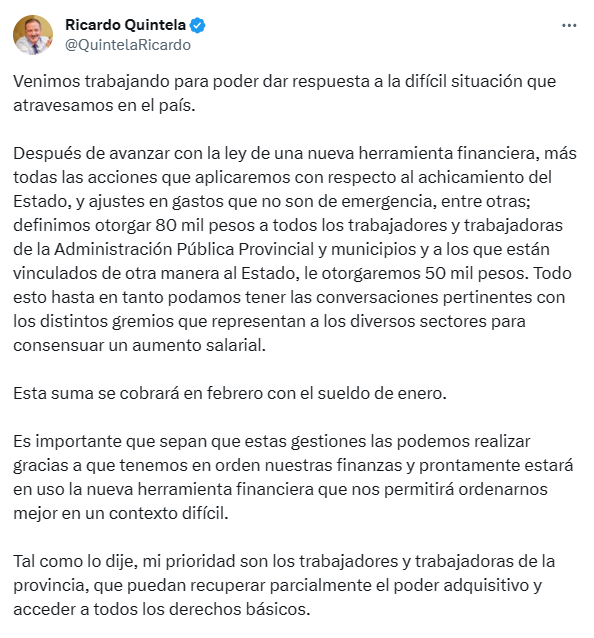Tap the Ricardo Quintela display name
594x638 pixels.
125,25
